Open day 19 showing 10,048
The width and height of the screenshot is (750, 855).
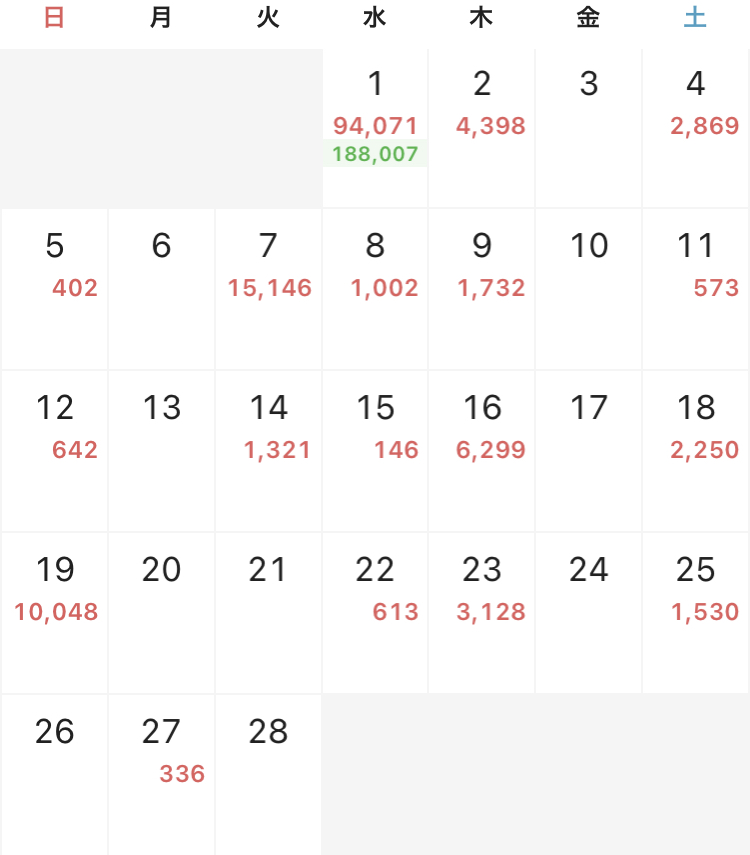click(54, 613)
